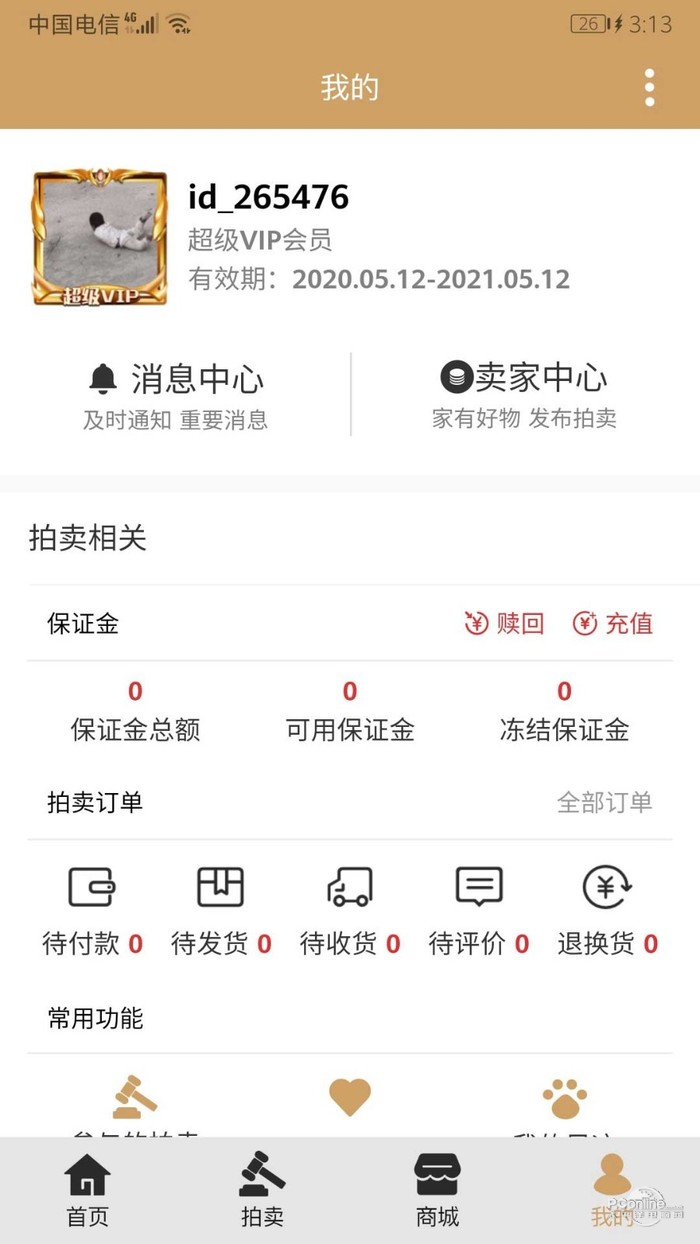Open 待发货 awaiting shipment orders
The image size is (700, 1244).
tap(221, 908)
